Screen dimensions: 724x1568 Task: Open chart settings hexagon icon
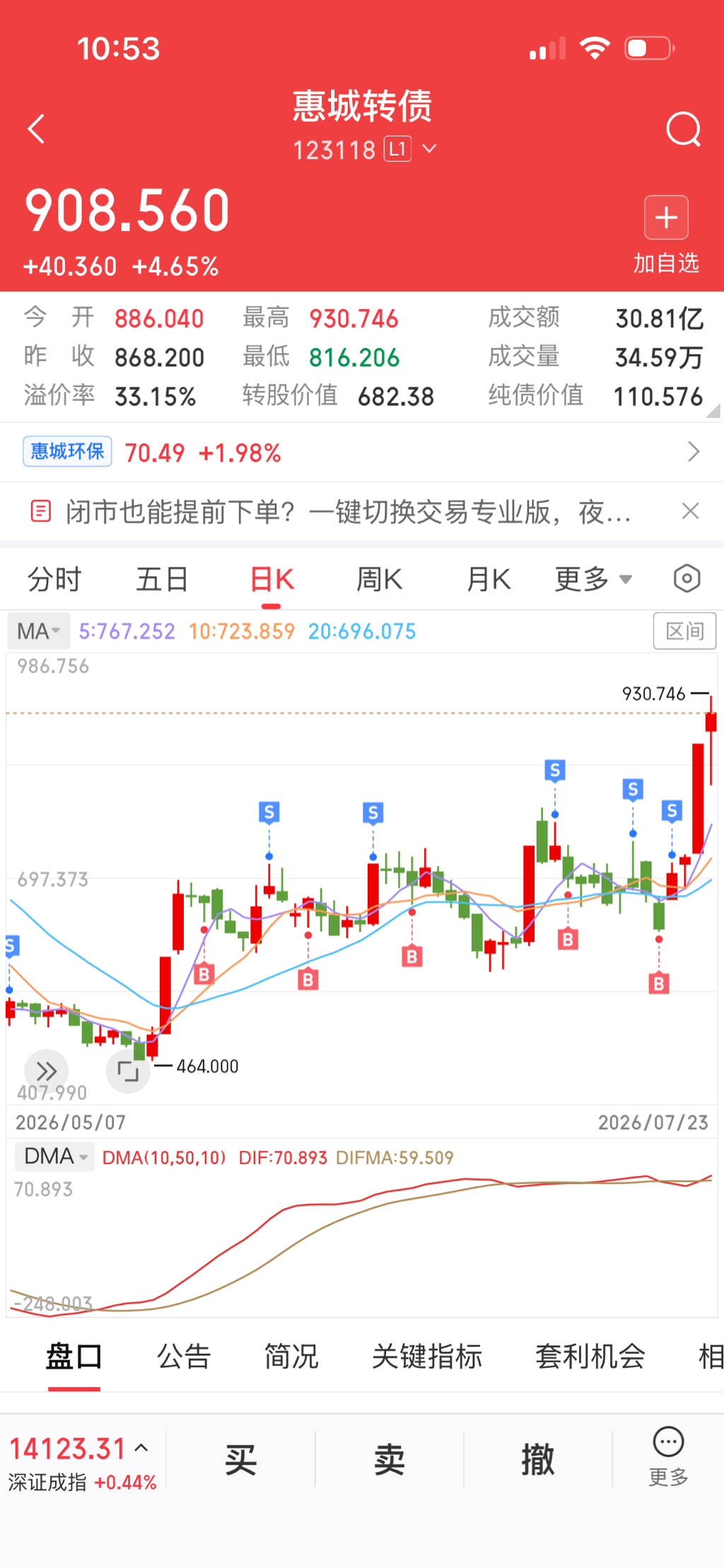coord(687,579)
